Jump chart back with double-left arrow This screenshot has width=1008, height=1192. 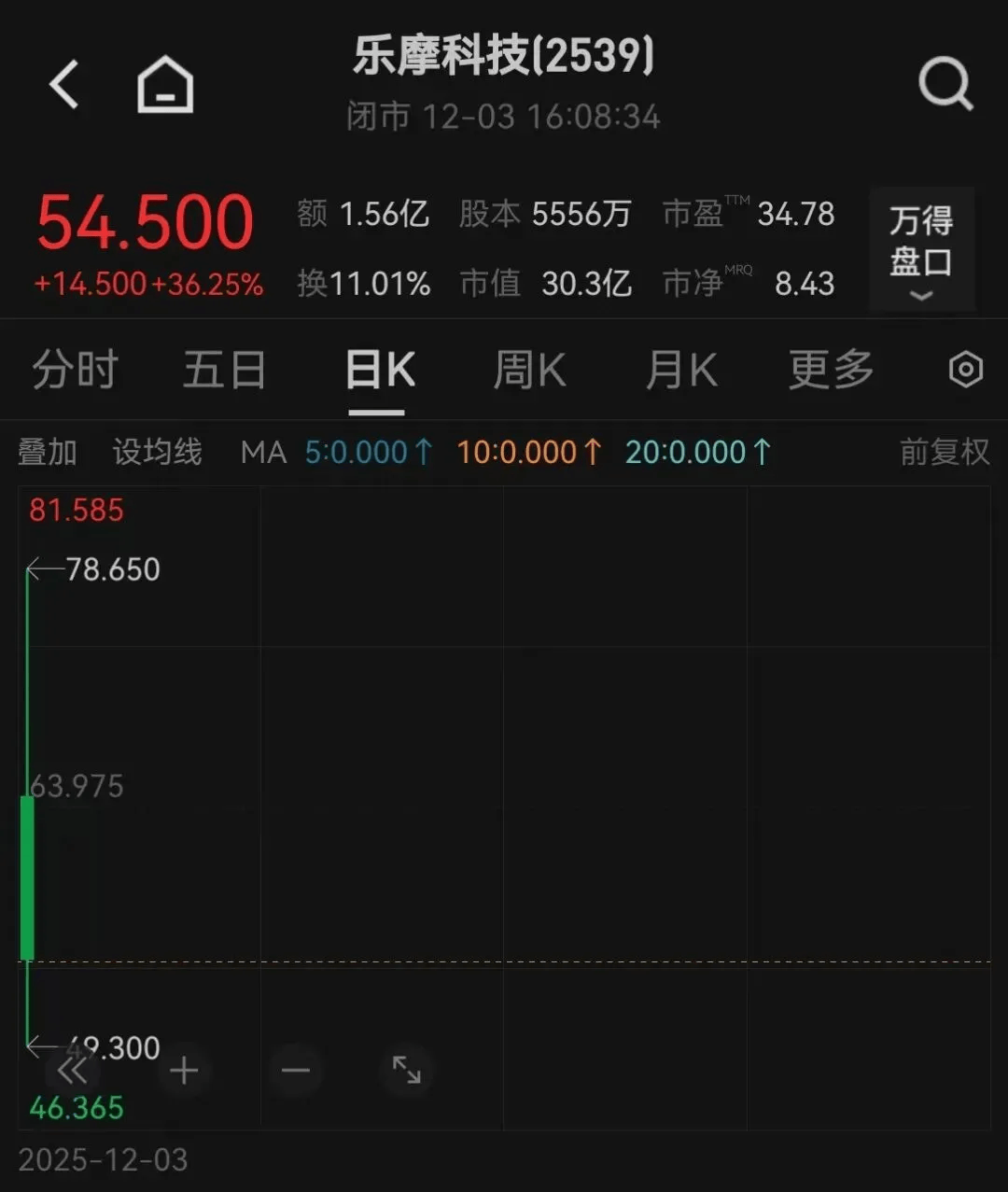coord(72,1070)
